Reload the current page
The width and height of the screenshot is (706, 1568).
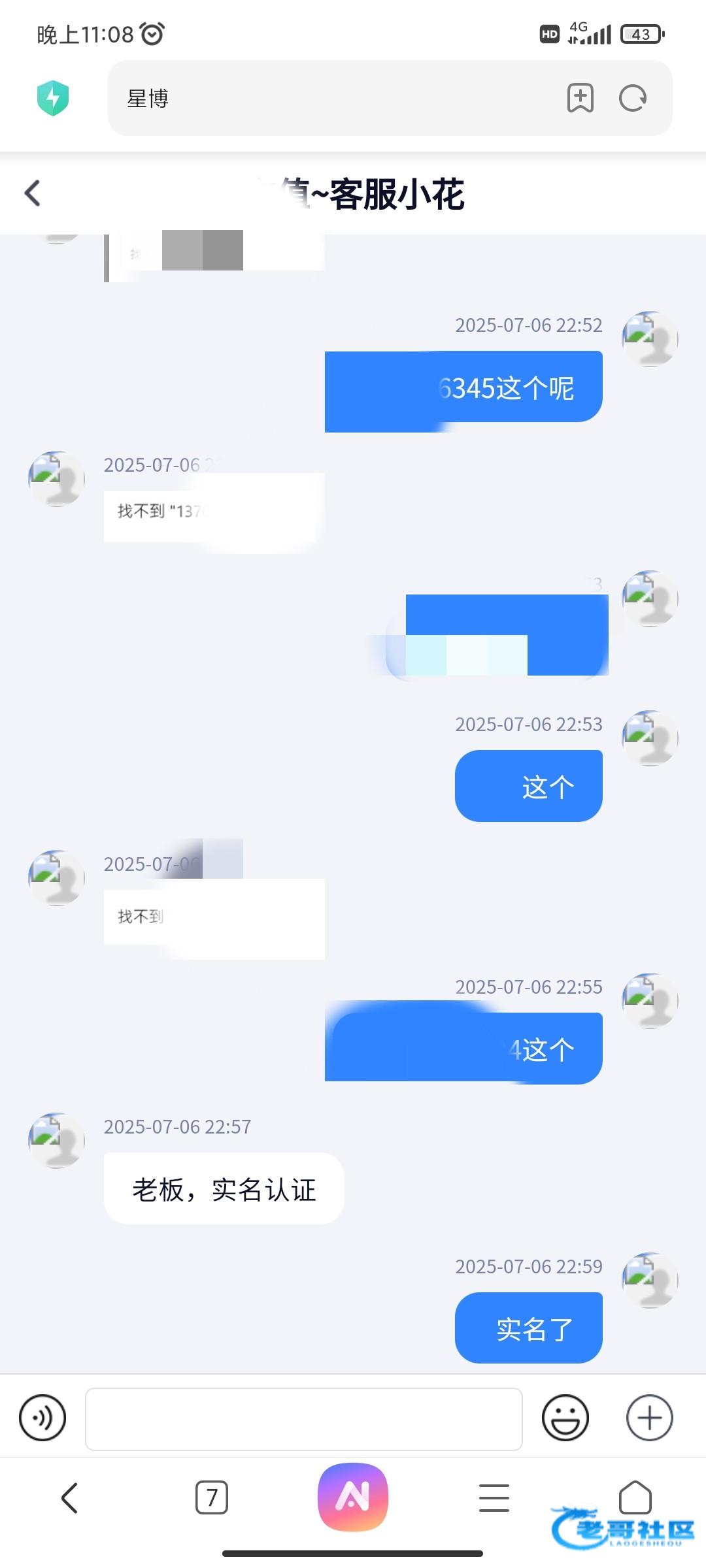click(x=632, y=99)
